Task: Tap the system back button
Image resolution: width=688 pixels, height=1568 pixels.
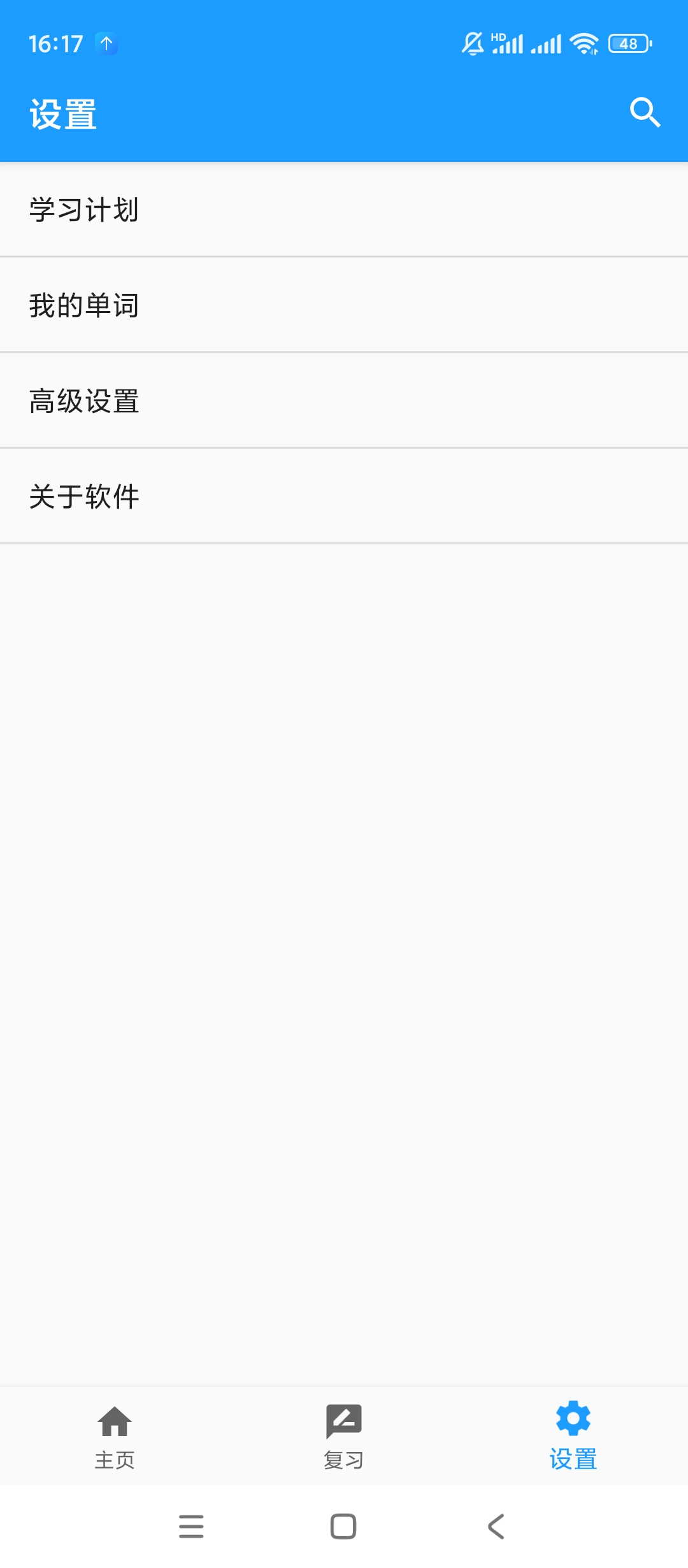Action: (496, 1526)
